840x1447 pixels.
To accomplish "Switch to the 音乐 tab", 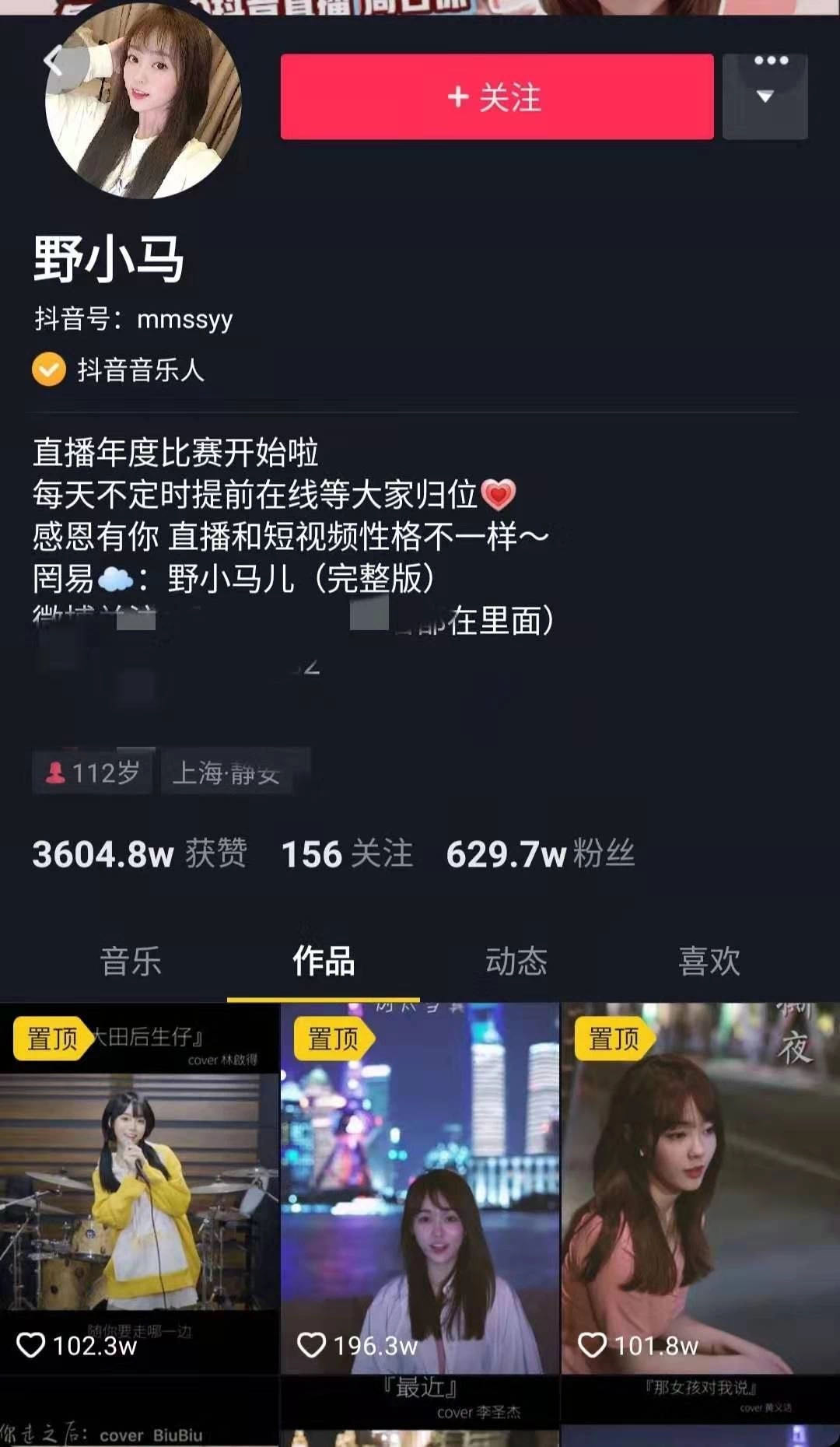I will (x=131, y=962).
